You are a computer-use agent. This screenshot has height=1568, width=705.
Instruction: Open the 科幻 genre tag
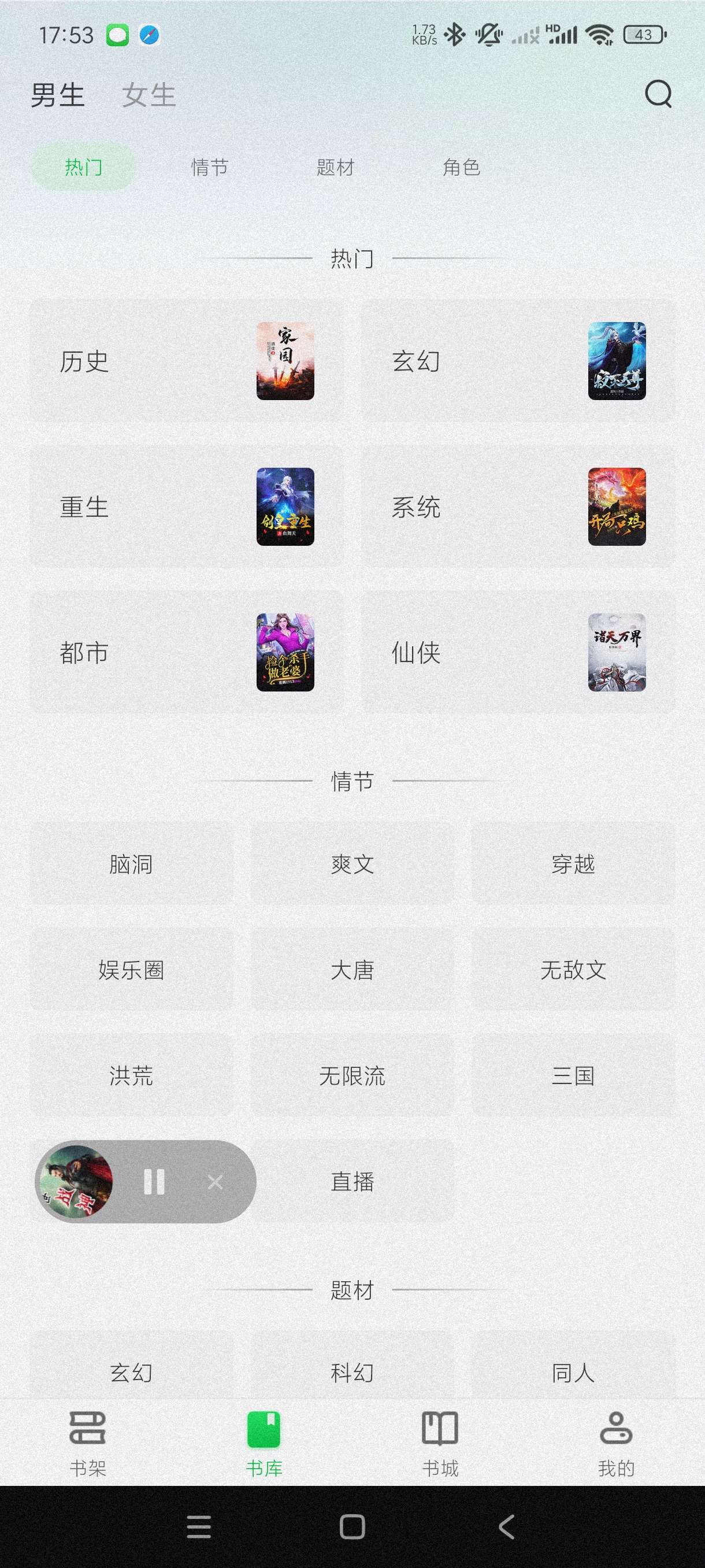[352, 1372]
